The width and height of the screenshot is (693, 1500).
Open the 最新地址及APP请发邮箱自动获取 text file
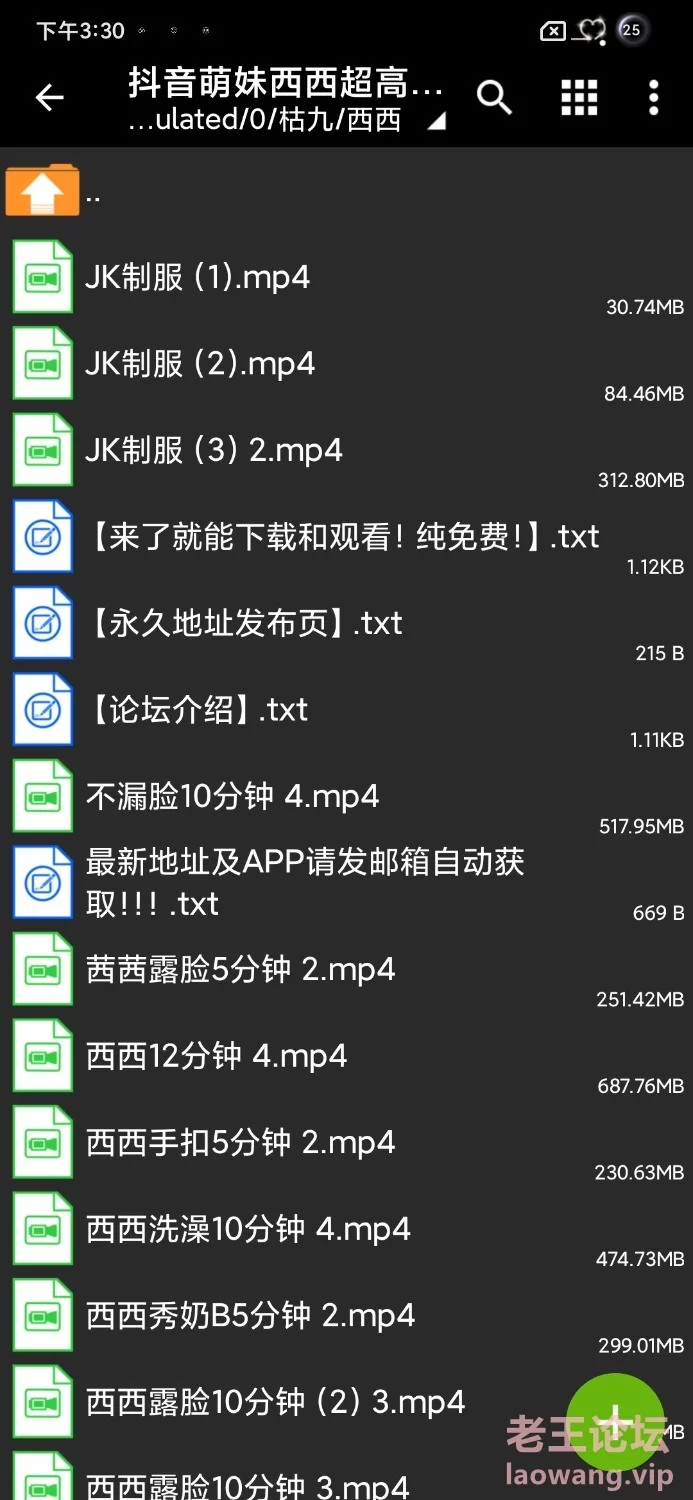click(346, 883)
